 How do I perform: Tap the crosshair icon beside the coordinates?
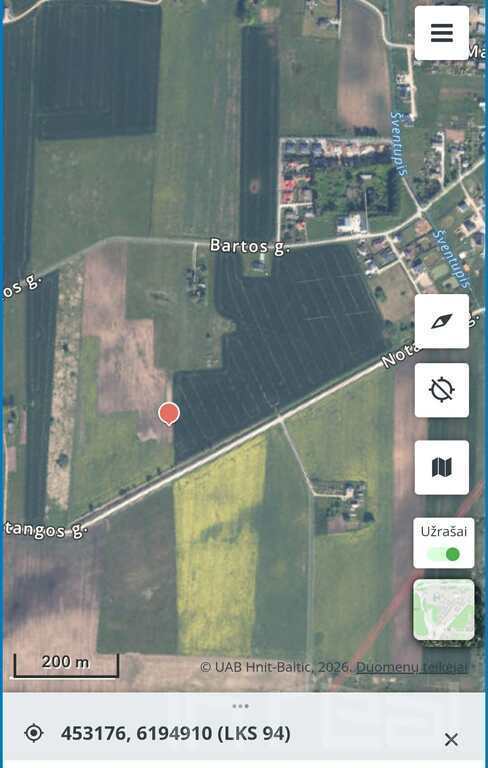34,733
